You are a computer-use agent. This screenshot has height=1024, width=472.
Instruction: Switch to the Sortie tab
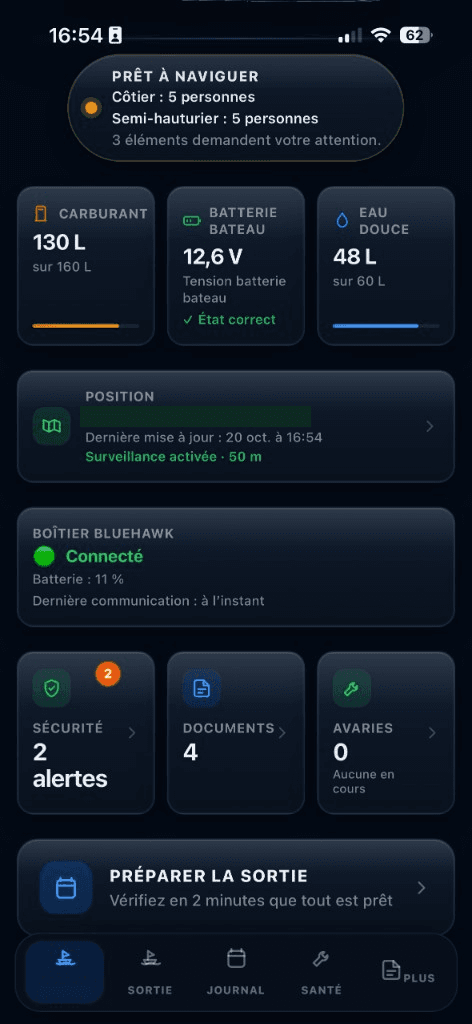(x=150, y=972)
